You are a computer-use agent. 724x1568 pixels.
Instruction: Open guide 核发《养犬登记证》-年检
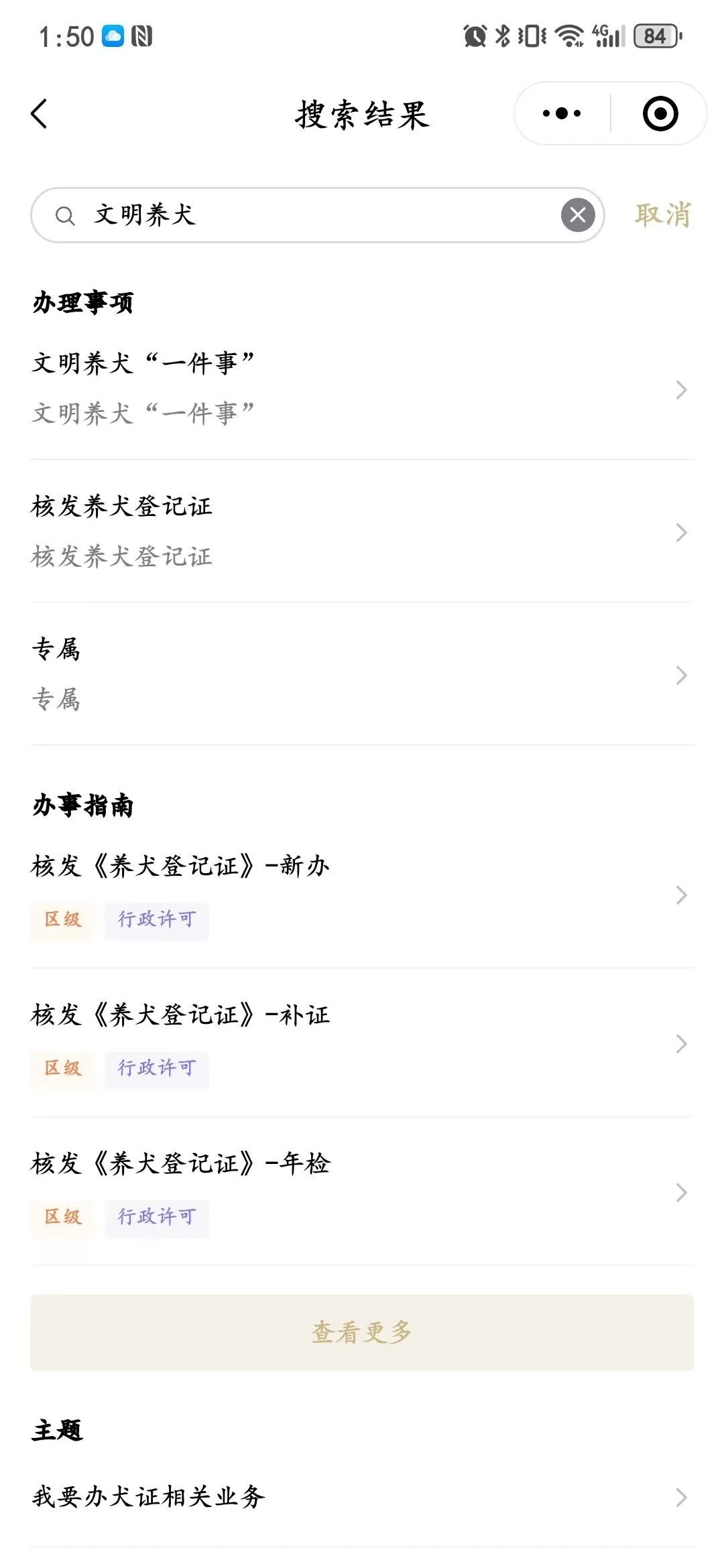pos(362,1192)
